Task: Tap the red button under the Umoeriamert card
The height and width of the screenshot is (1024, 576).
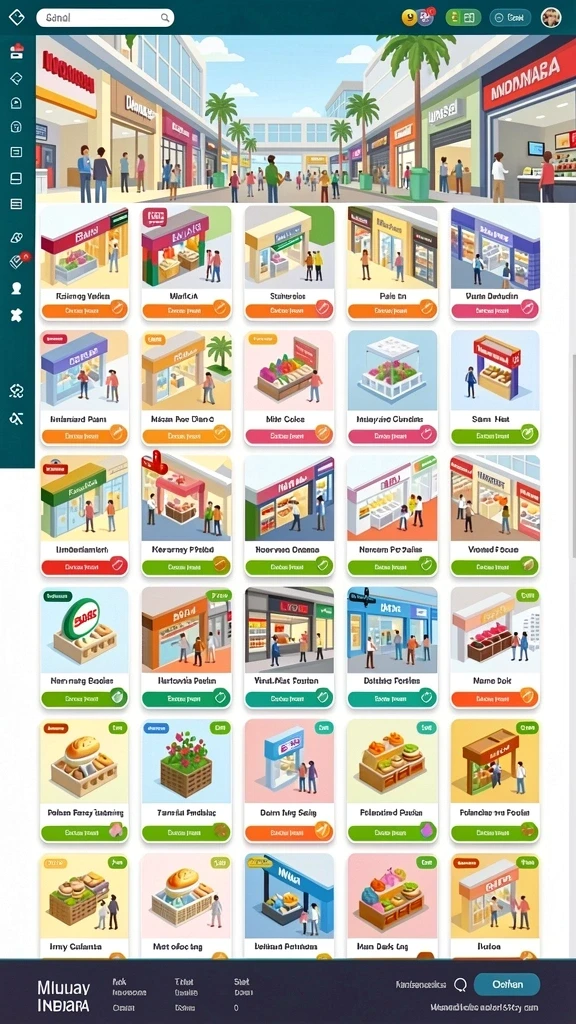Action: (x=84, y=567)
